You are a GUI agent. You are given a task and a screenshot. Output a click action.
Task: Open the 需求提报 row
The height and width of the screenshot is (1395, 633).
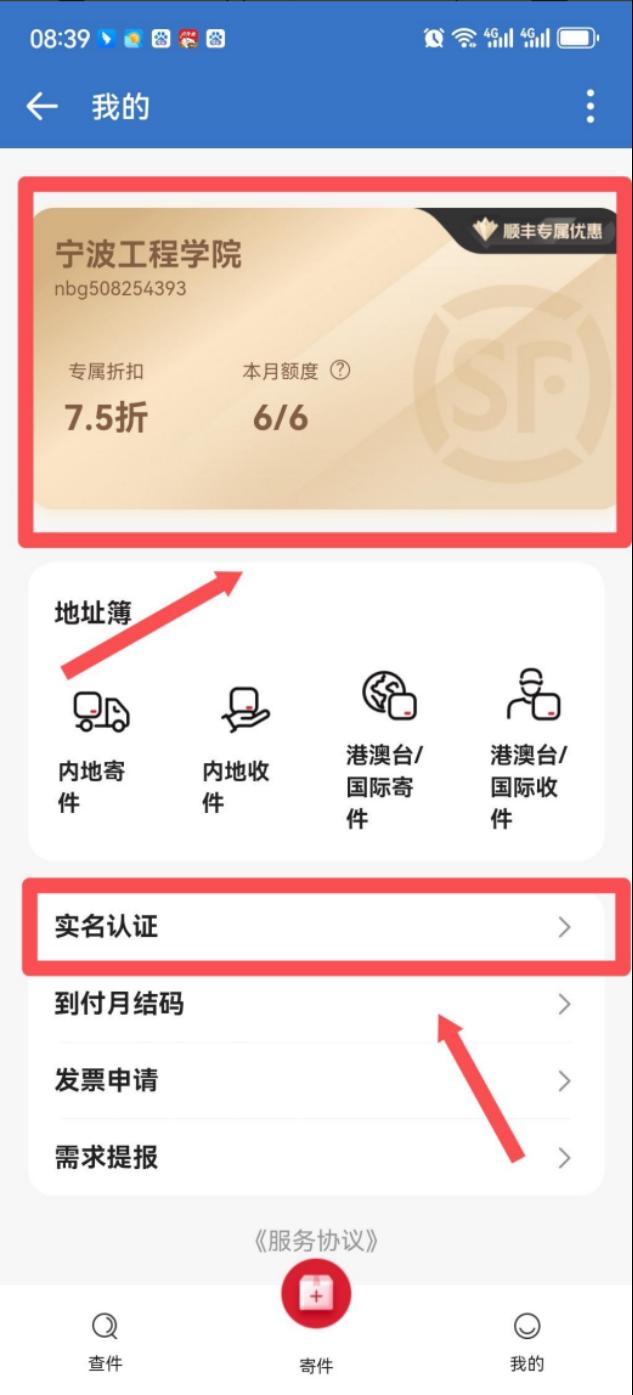tap(316, 1158)
